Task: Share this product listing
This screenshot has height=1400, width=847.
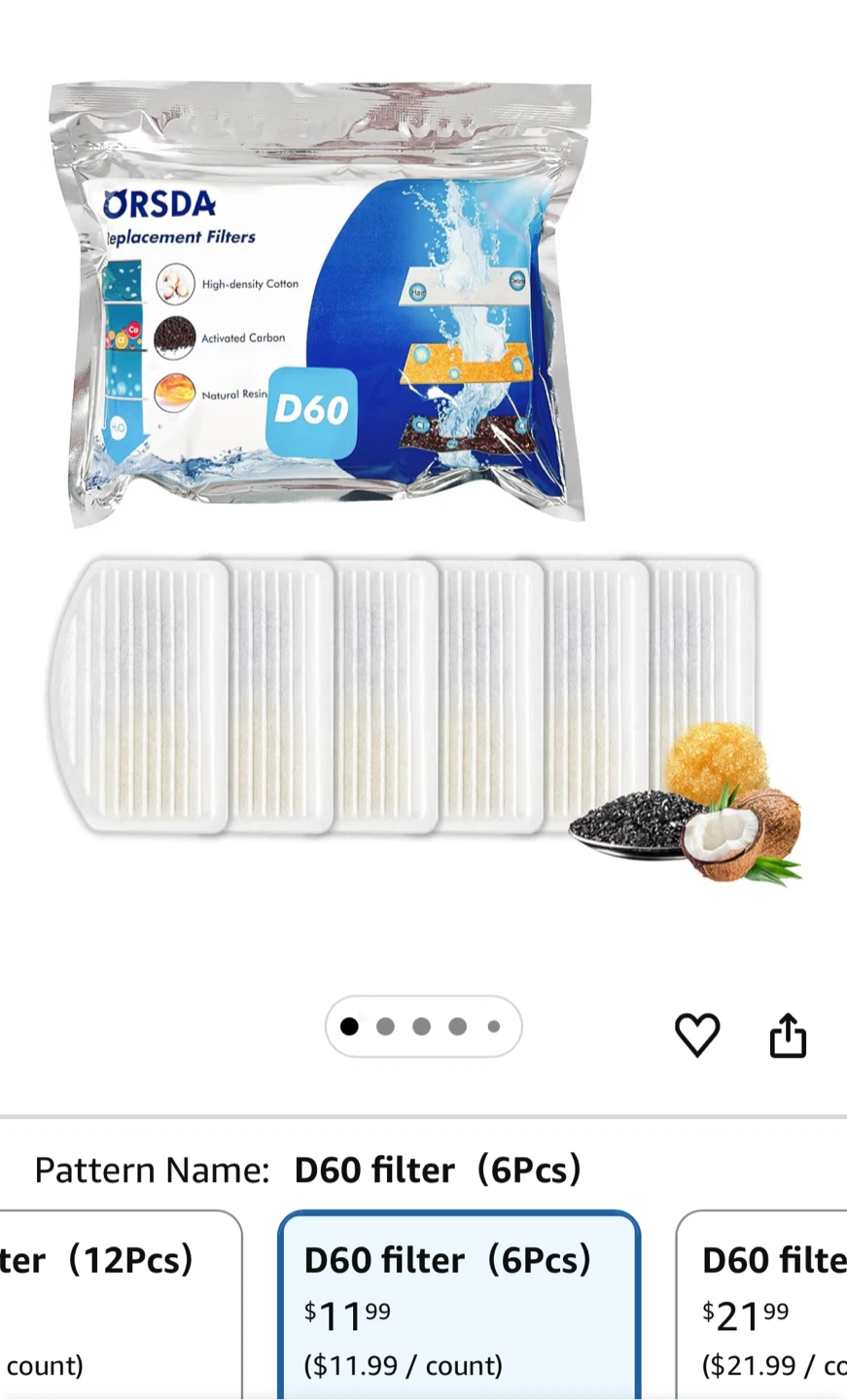Action: tap(788, 1034)
